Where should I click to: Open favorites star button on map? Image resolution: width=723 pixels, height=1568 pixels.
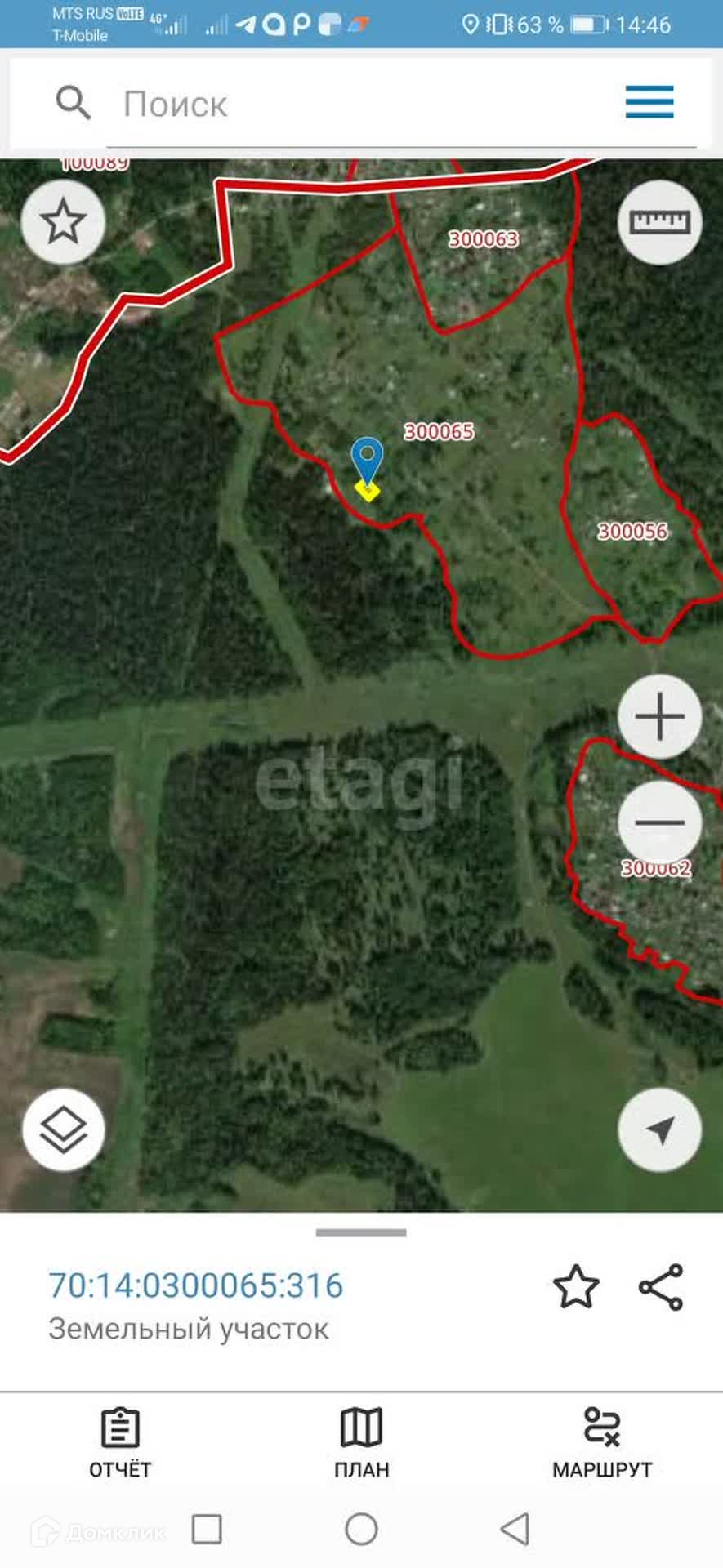coord(63,222)
